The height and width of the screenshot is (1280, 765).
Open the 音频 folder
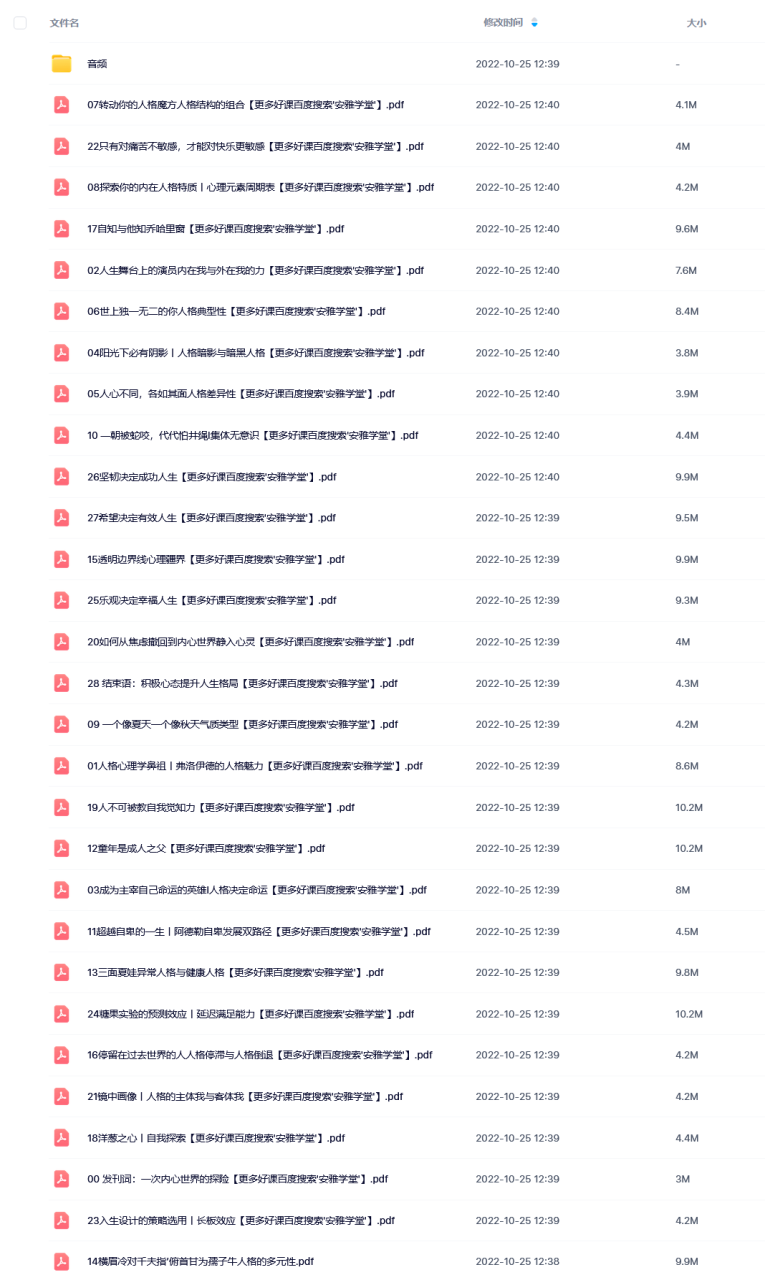[97, 64]
